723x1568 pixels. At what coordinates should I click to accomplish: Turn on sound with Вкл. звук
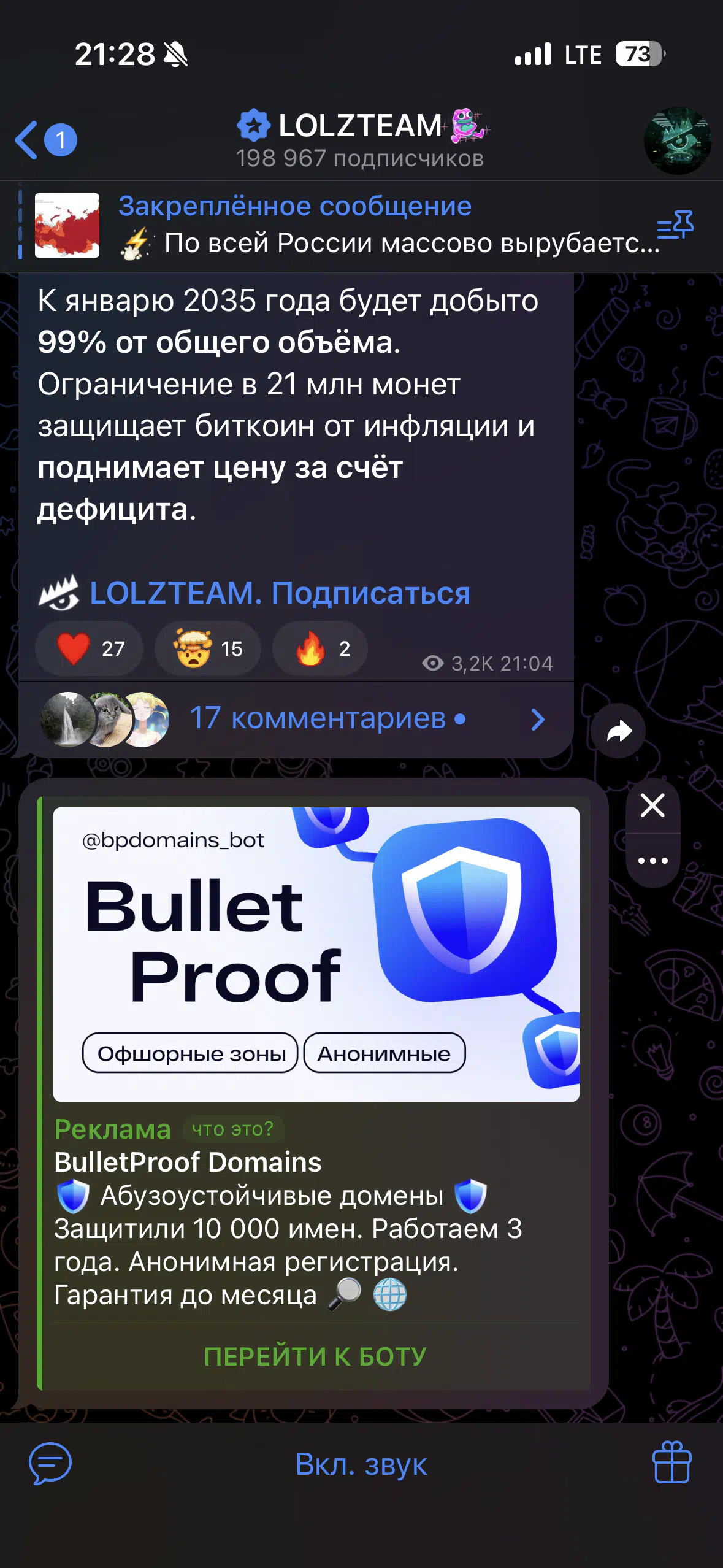pyautogui.click(x=361, y=1464)
